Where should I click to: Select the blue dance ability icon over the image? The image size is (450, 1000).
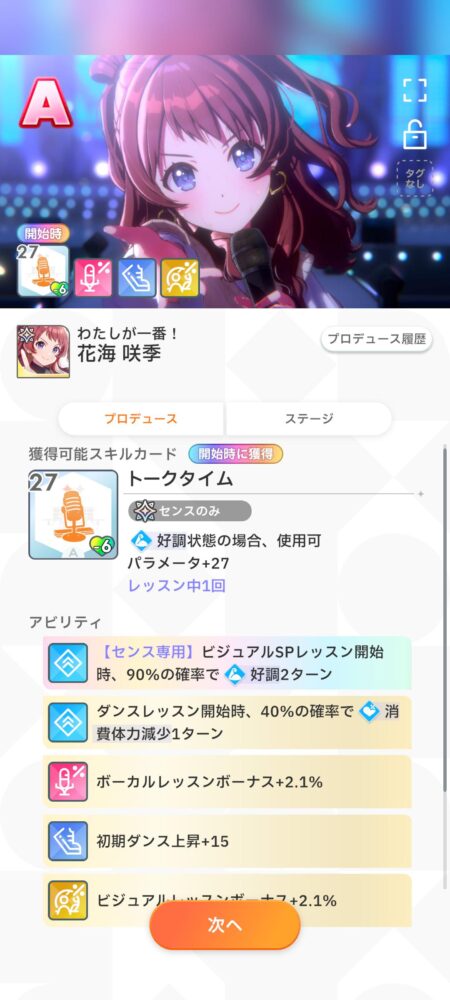(136, 277)
